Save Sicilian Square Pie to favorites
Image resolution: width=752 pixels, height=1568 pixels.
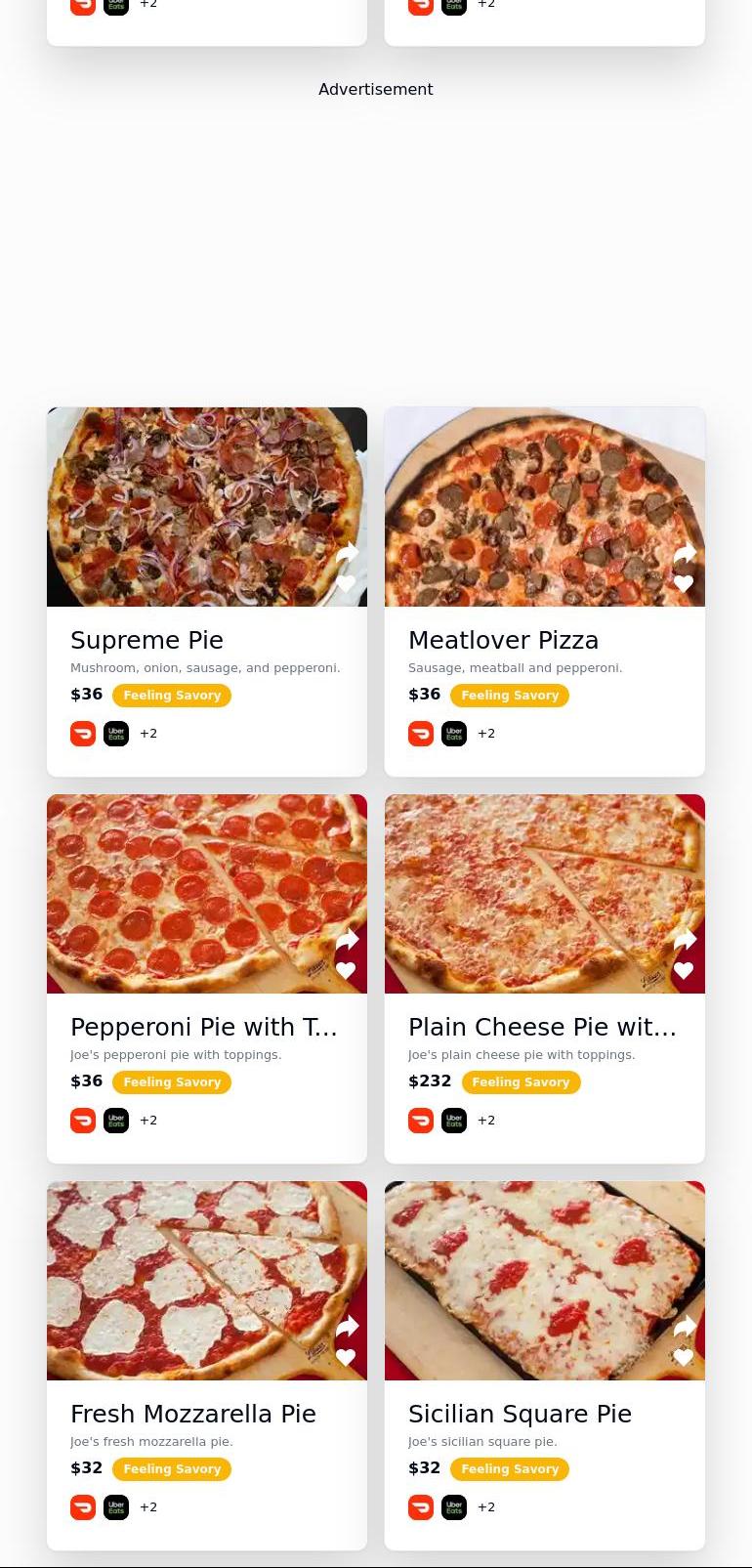[x=684, y=1358]
